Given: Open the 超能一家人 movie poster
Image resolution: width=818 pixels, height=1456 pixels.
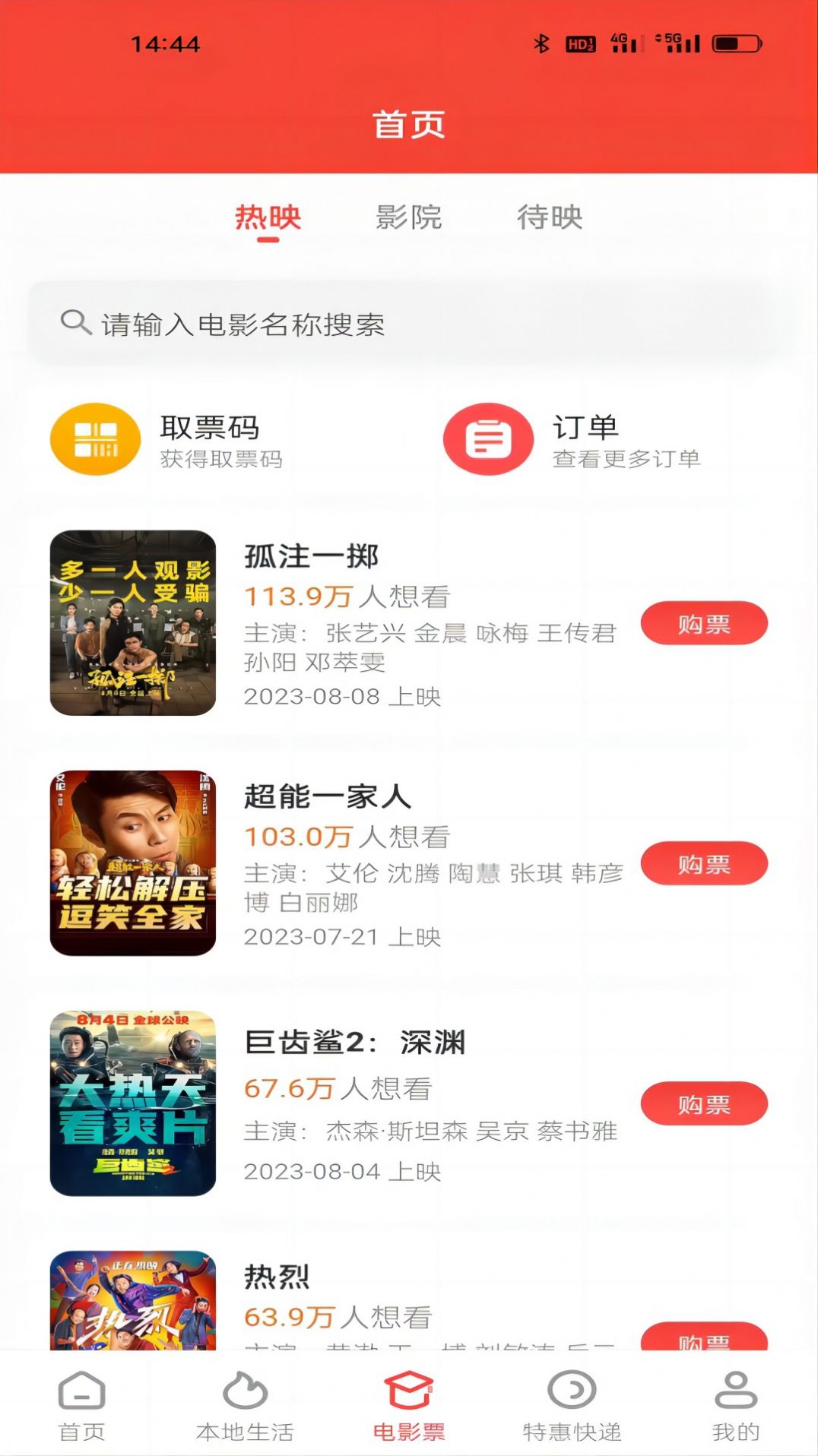Looking at the screenshot, I should [133, 863].
